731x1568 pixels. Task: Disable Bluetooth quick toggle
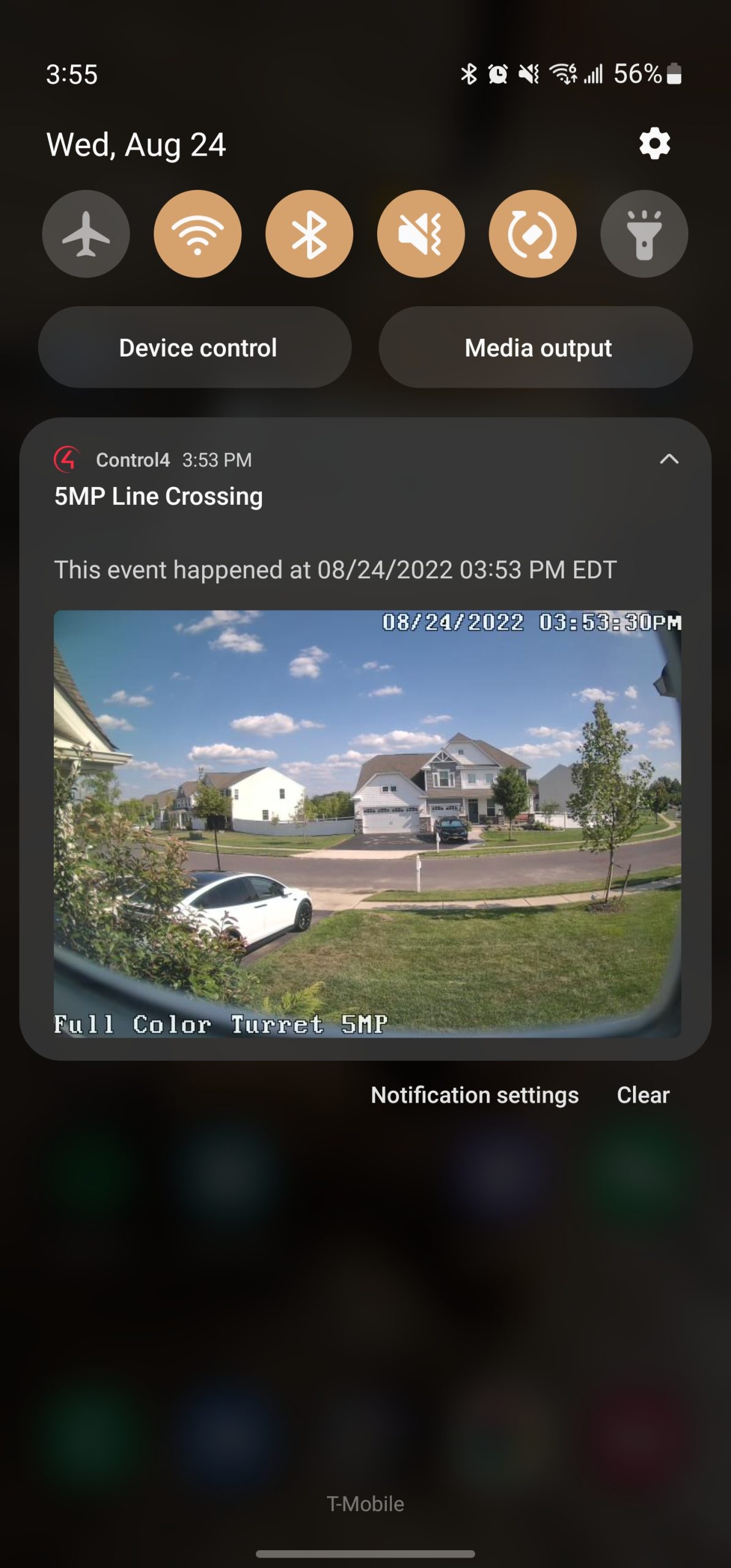point(309,234)
